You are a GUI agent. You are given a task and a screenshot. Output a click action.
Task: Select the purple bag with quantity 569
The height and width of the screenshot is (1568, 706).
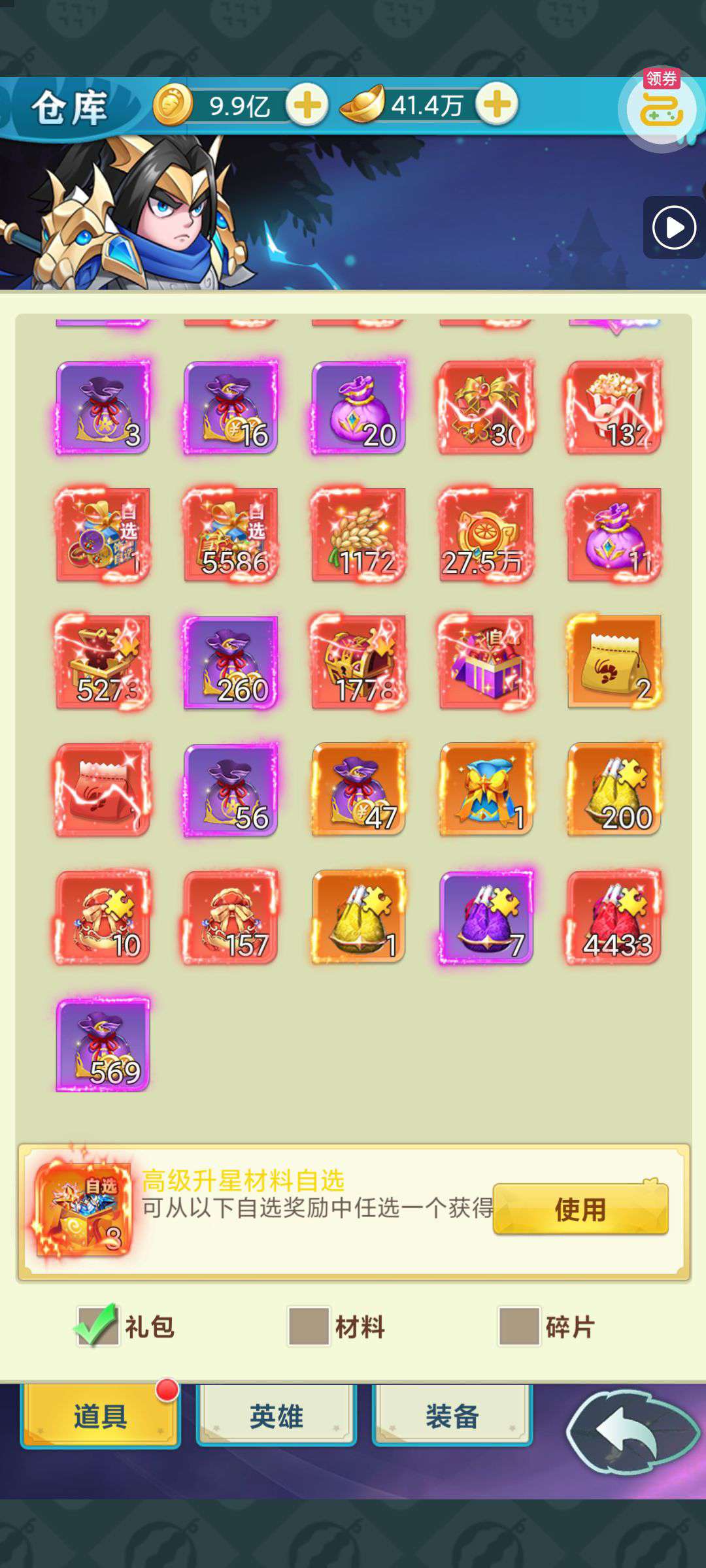coord(103,1044)
